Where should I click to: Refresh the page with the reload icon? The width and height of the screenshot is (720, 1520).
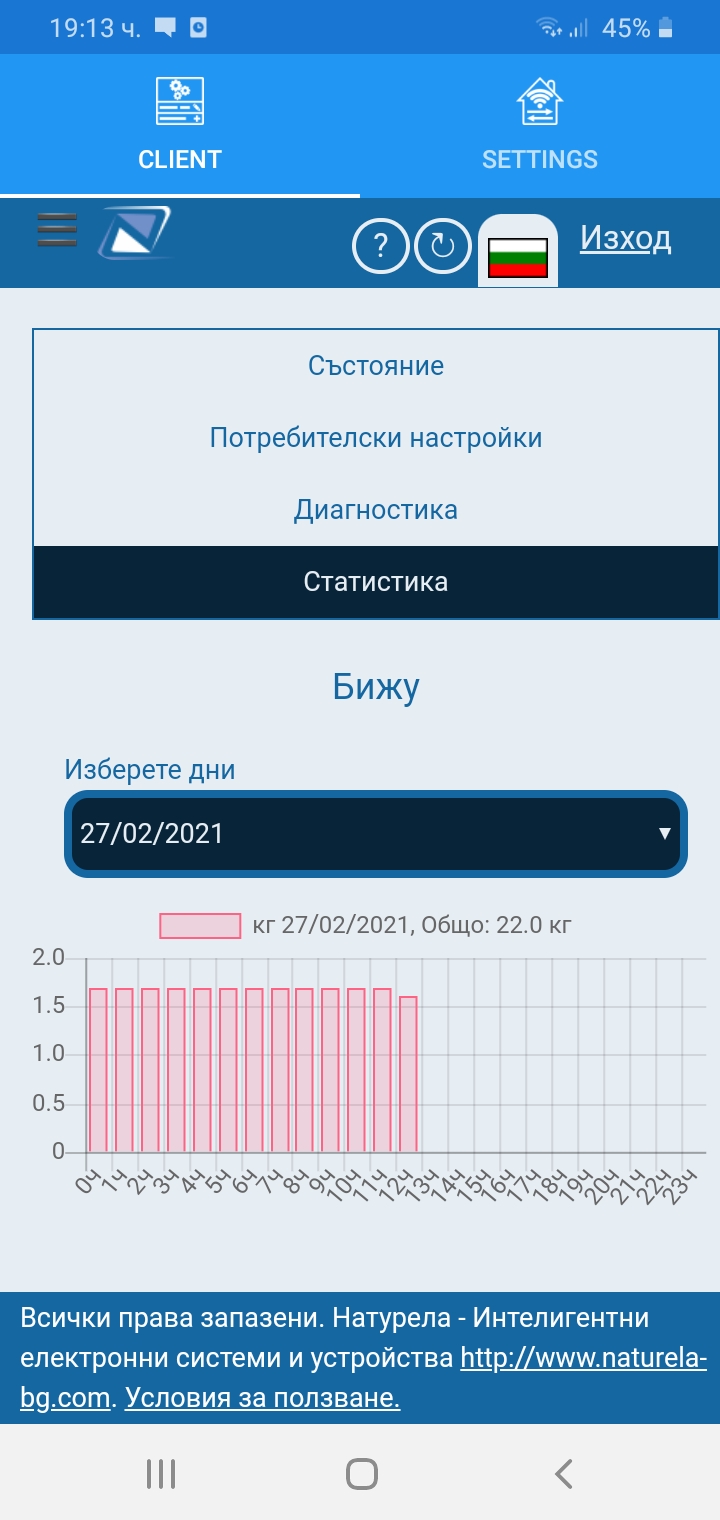pyautogui.click(x=443, y=246)
